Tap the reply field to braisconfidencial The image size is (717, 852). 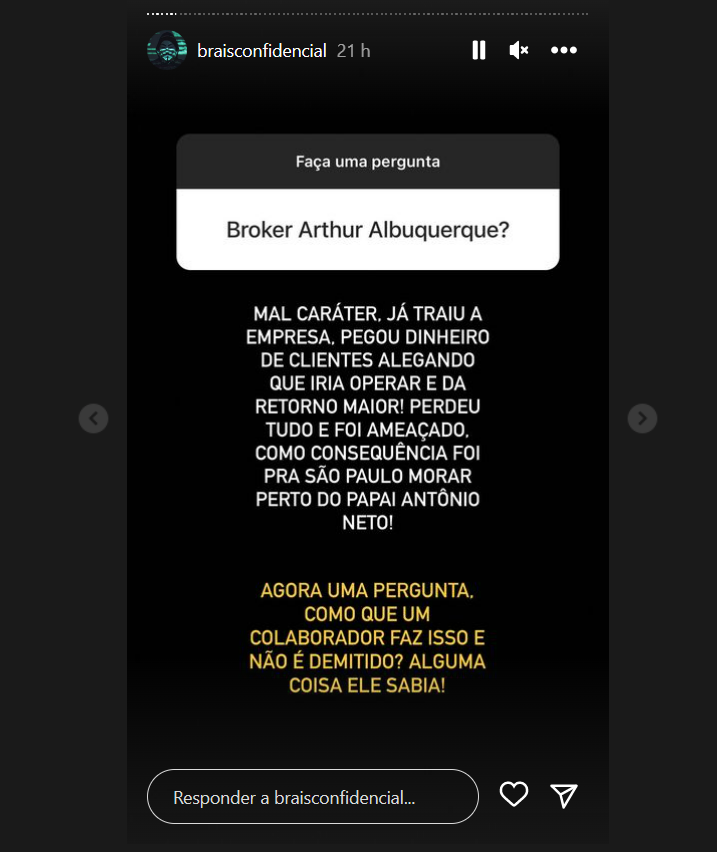[312, 797]
